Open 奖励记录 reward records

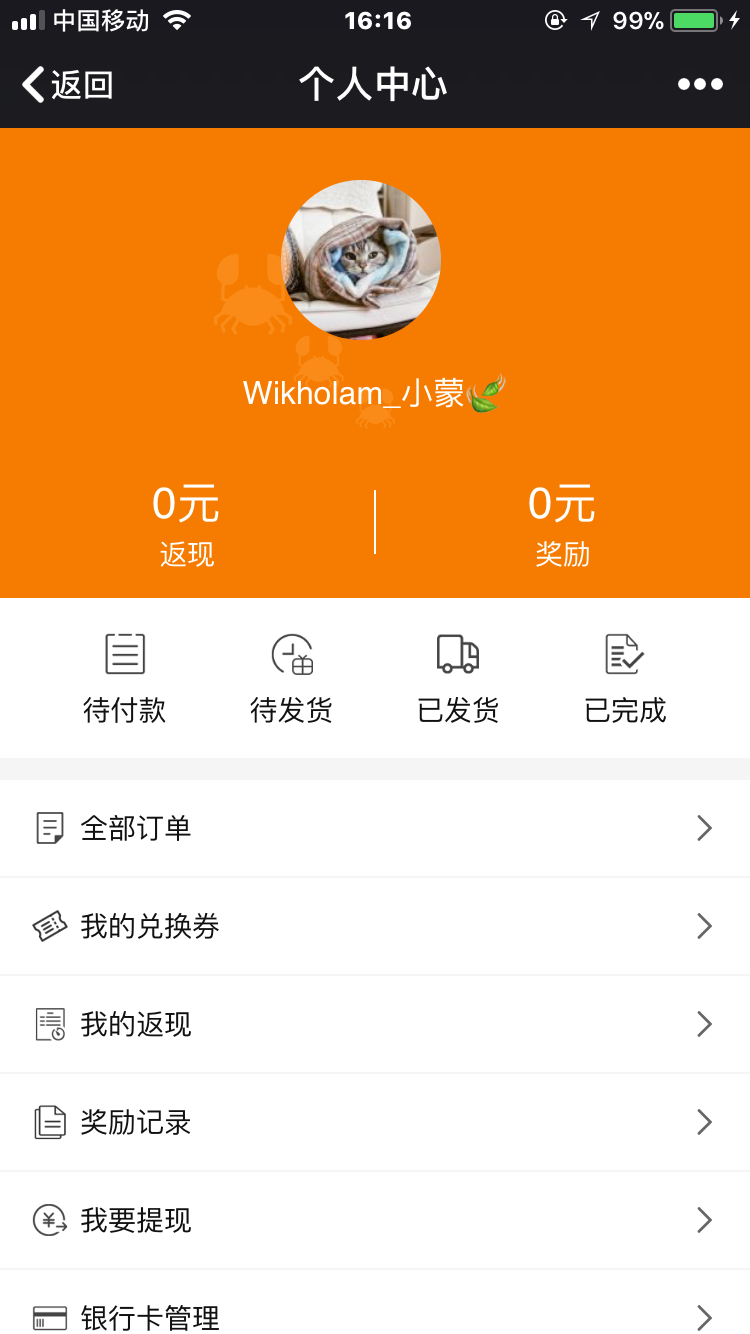[375, 1122]
